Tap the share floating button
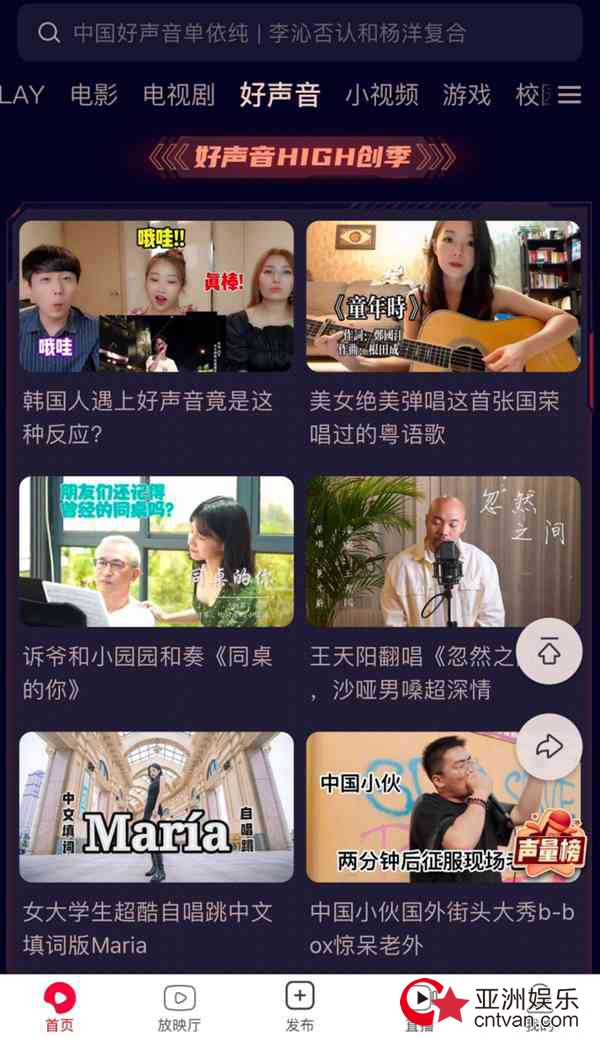 [549, 747]
